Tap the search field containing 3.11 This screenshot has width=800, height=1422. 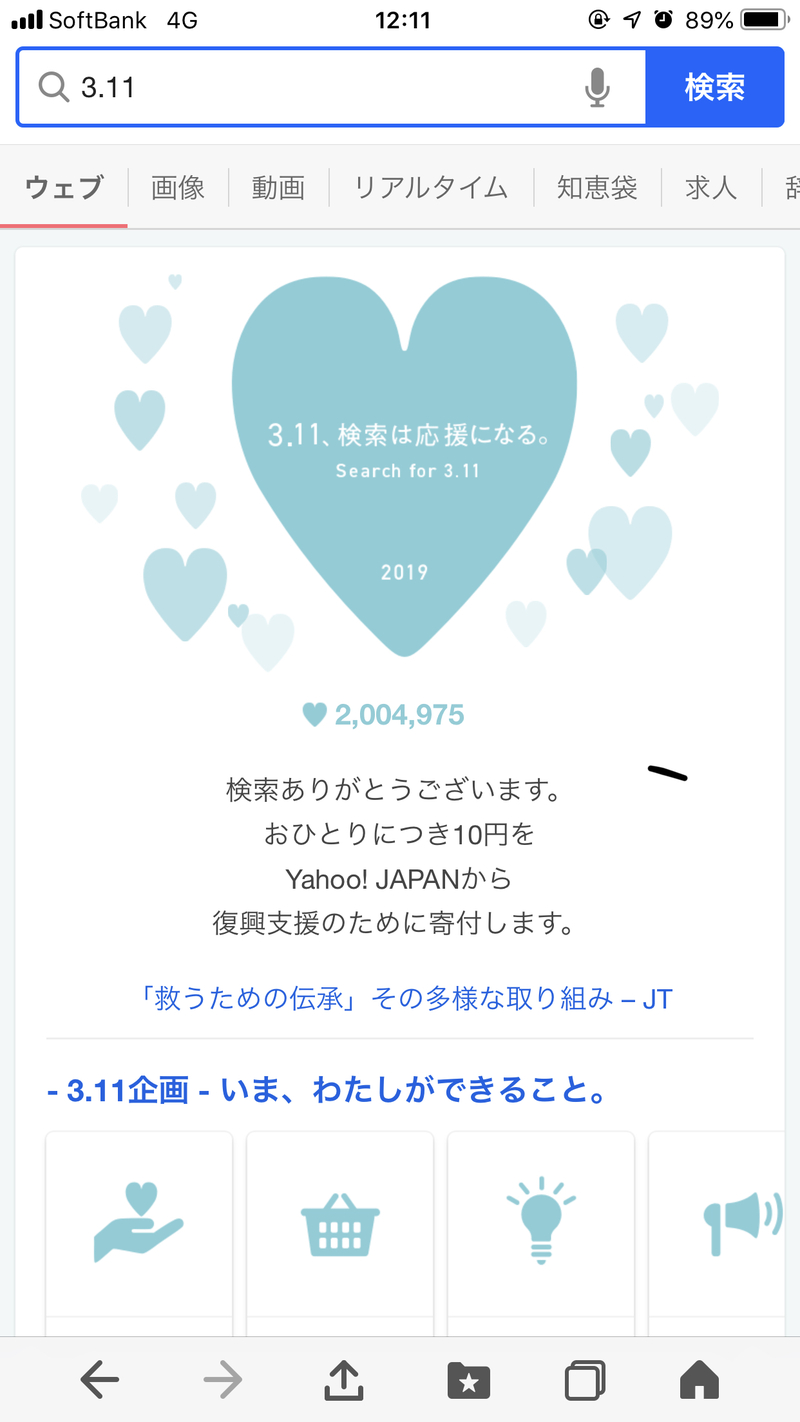click(x=320, y=88)
